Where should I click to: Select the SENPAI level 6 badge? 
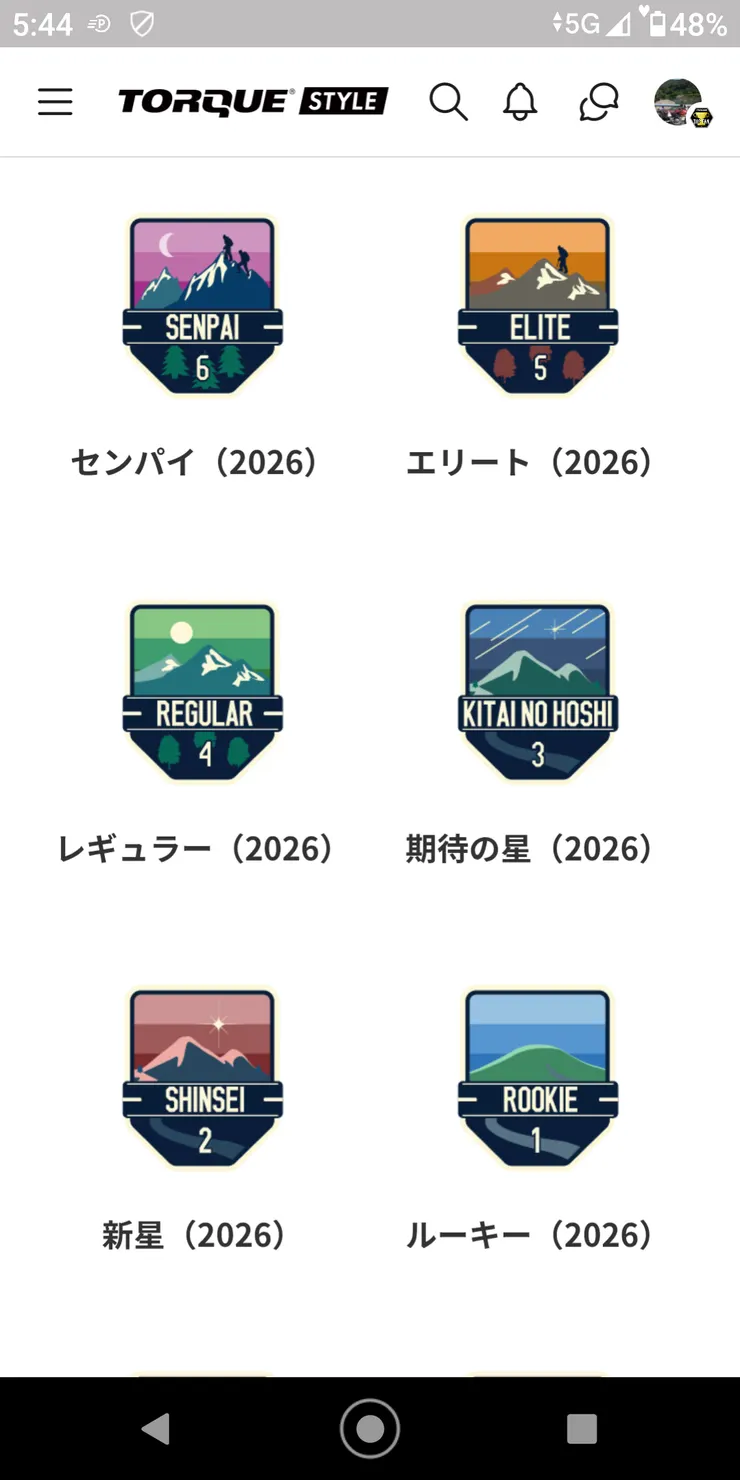(x=202, y=300)
